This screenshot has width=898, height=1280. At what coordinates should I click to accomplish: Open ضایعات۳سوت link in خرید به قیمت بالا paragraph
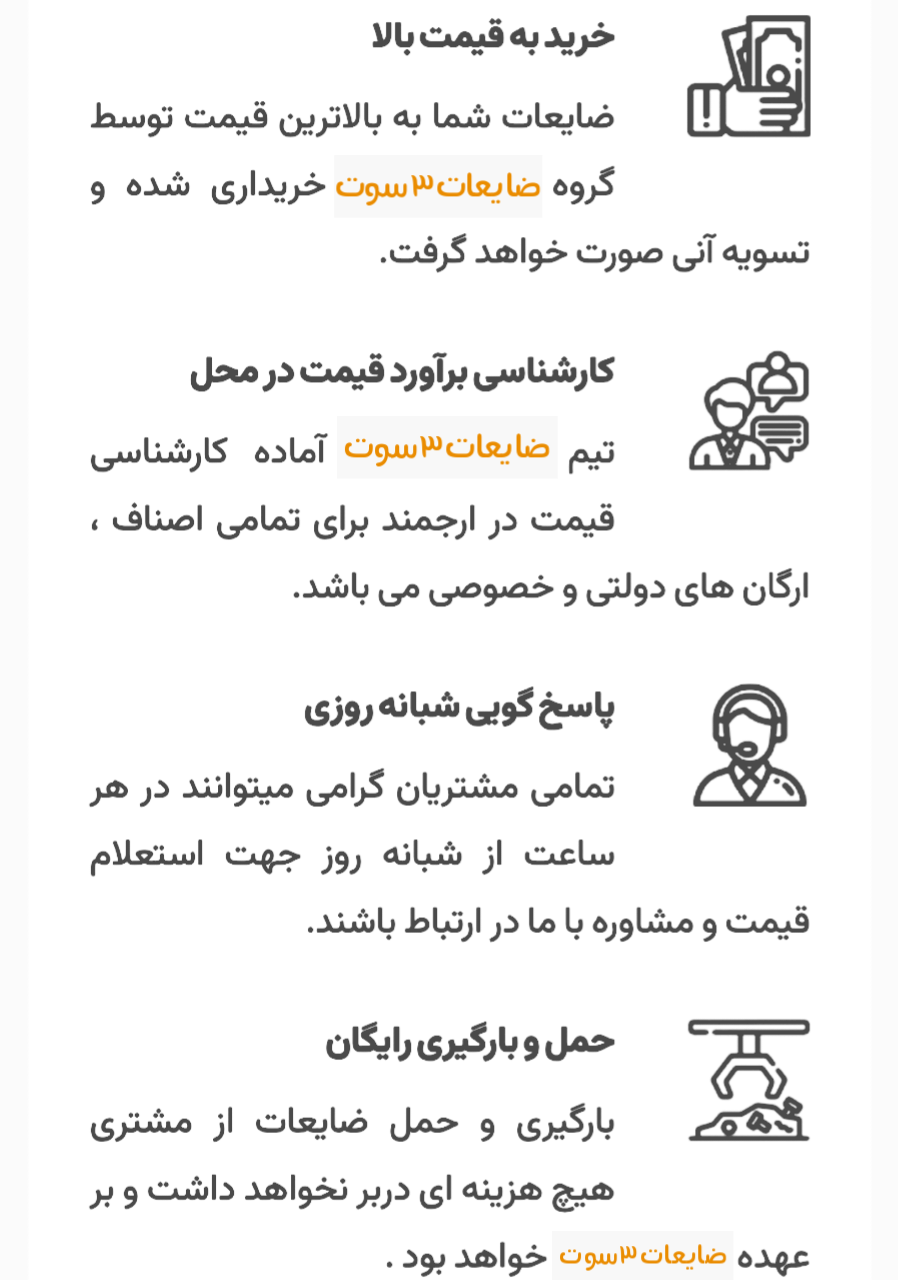[x=438, y=186]
